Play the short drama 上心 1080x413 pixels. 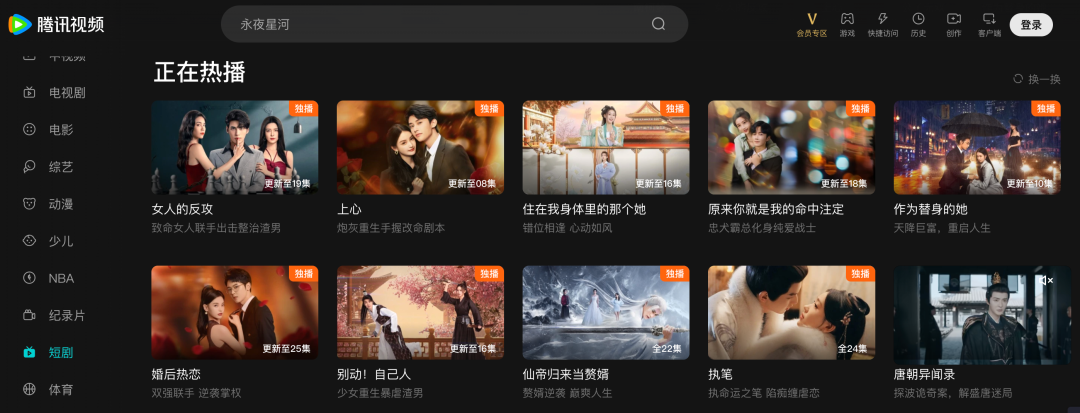[x=420, y=147]
